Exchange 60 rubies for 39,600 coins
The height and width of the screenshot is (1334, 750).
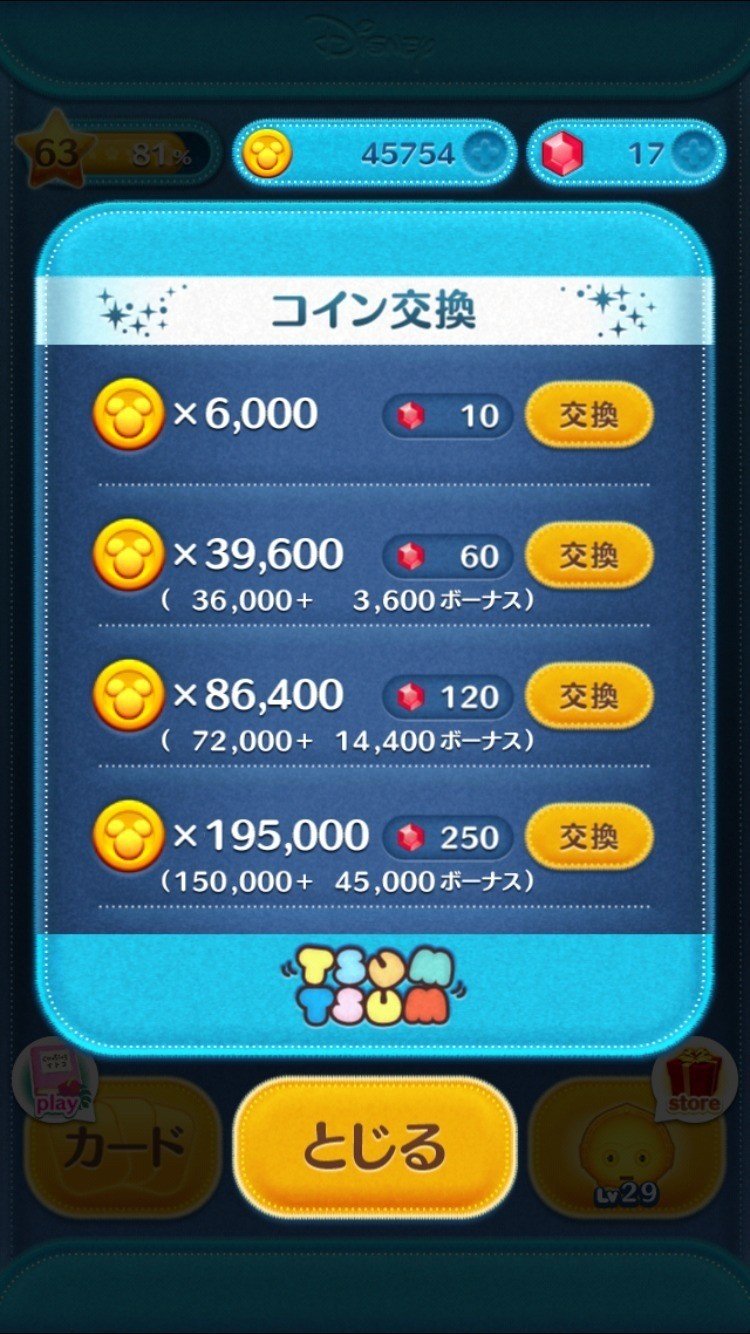coord(588,555)
